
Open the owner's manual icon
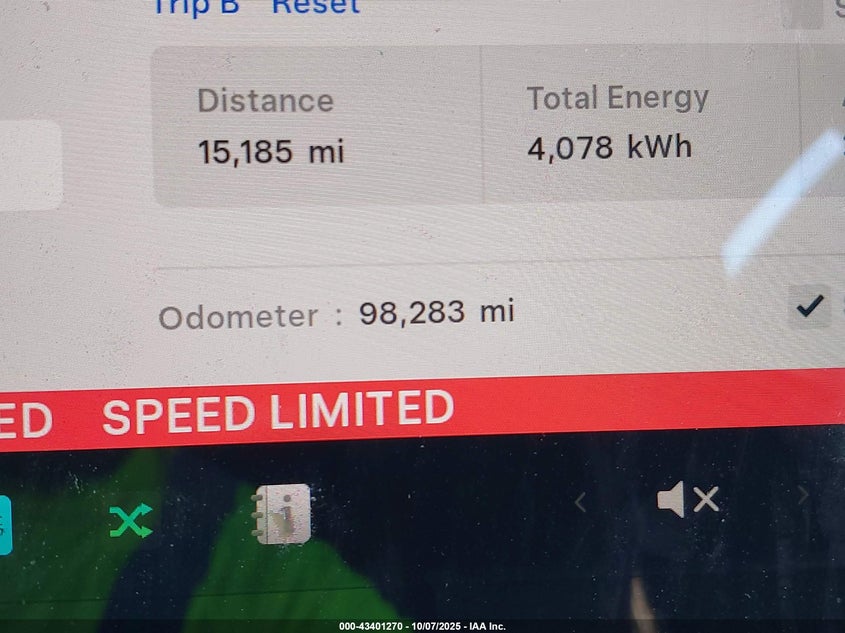[x=283, y=514]
